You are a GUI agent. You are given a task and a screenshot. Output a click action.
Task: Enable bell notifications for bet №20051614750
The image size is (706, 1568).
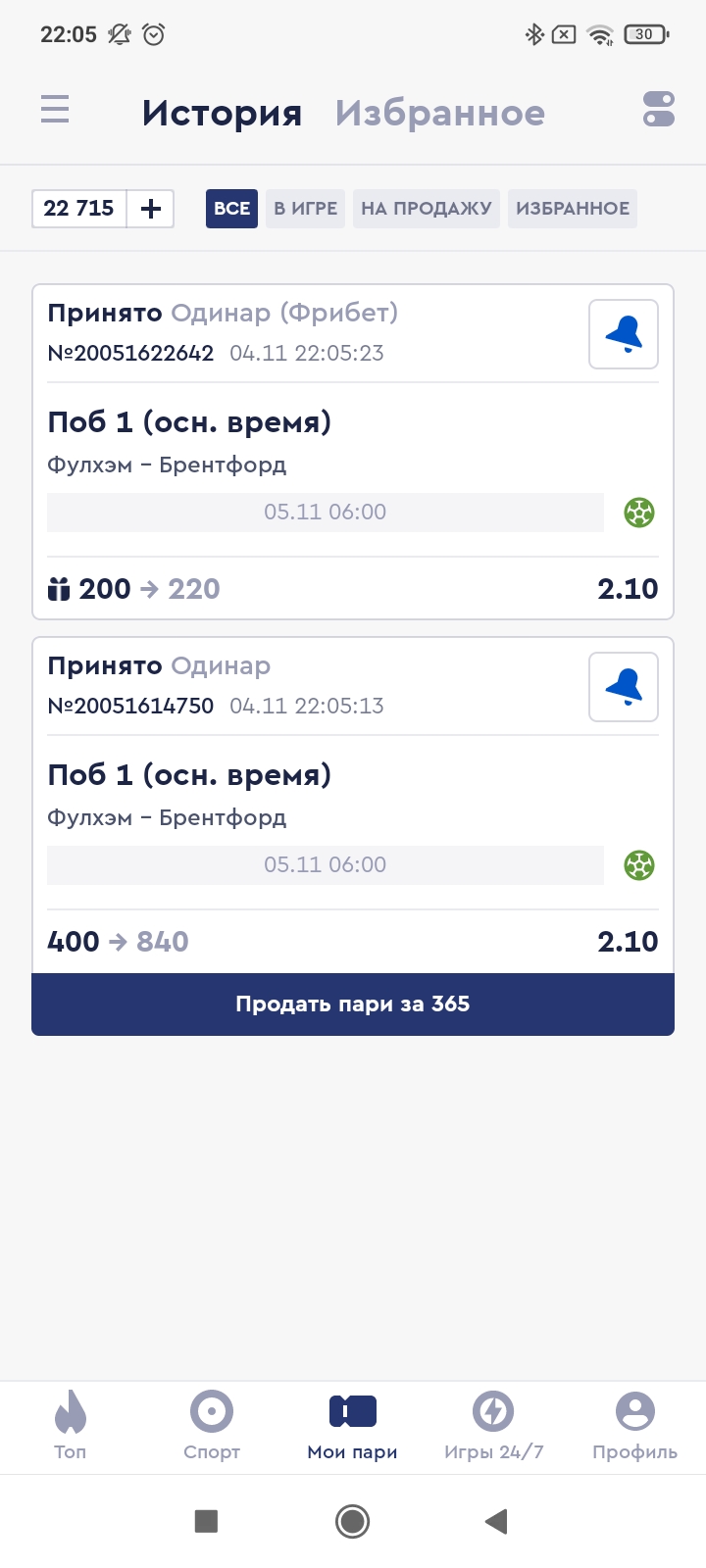coord(624,687)
